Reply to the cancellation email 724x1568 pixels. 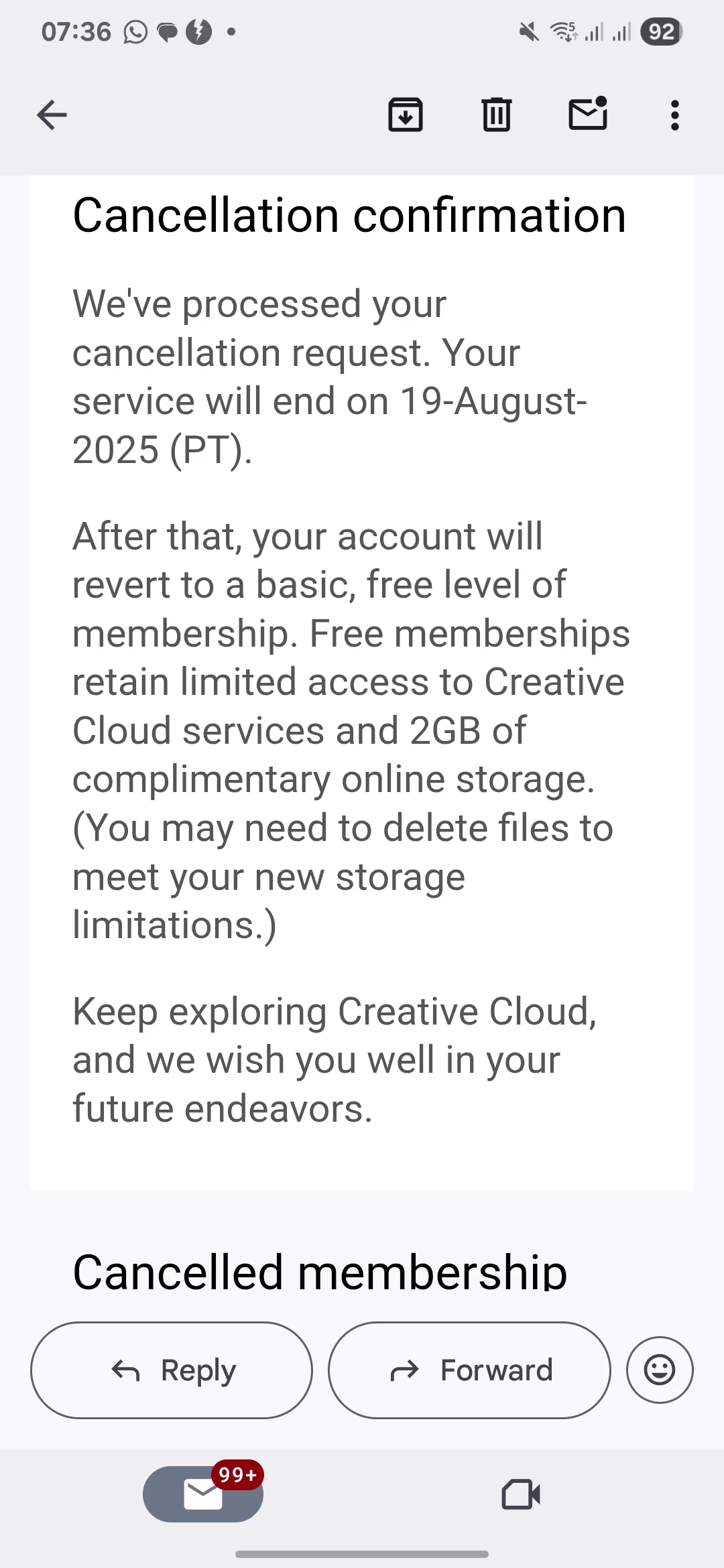pos(172,1370)
